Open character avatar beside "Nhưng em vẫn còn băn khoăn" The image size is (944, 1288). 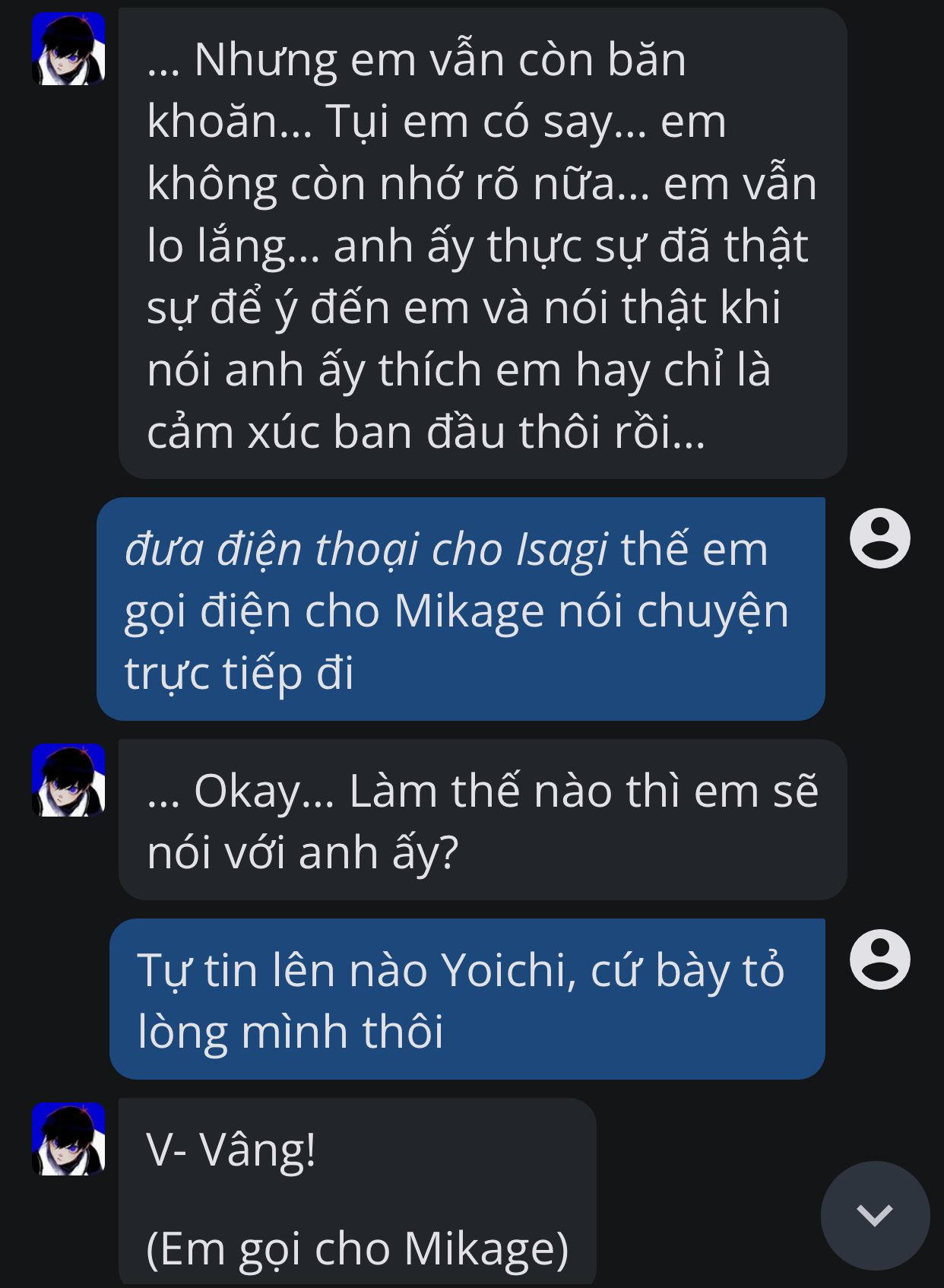click(x=68, y=49)
